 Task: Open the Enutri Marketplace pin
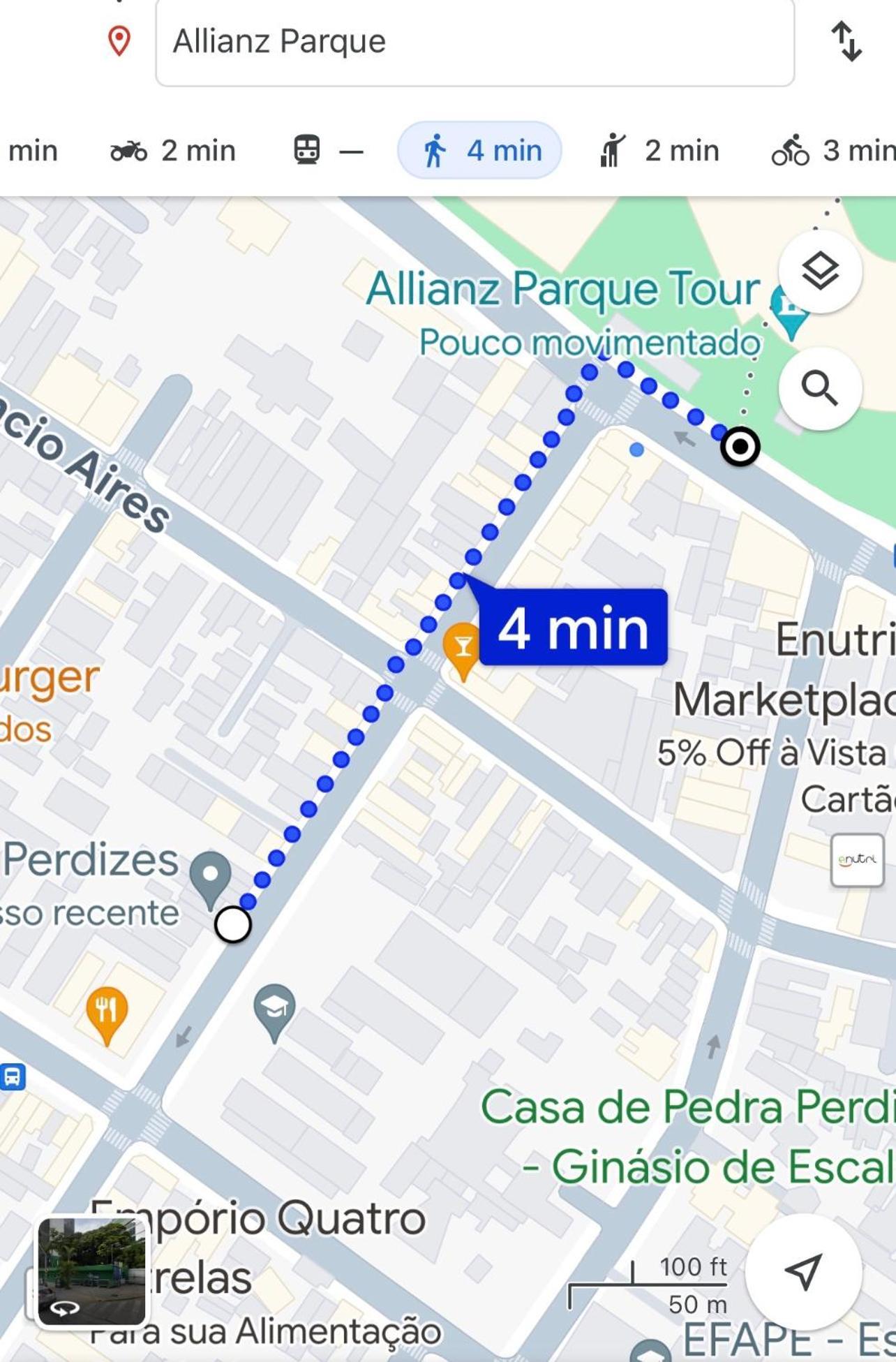point(857,860)
